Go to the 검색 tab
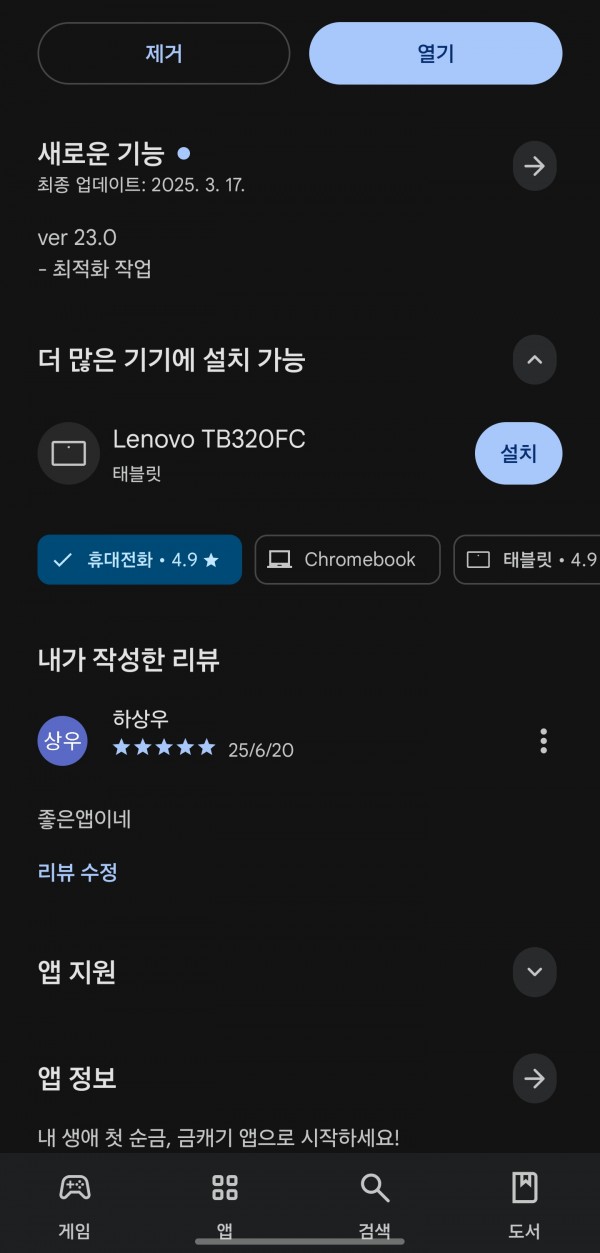Viewport: 600px width, 1253px height. click(375, 1206)
